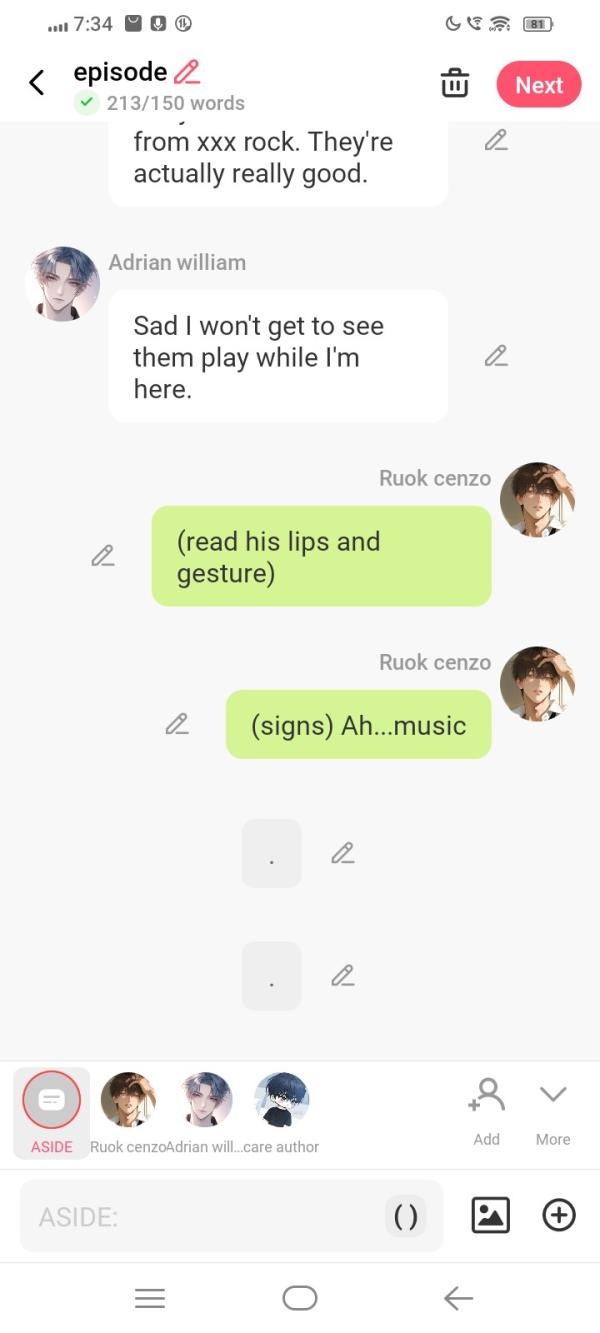
Task: Add a new character
Action: [x=487, y=1108]
